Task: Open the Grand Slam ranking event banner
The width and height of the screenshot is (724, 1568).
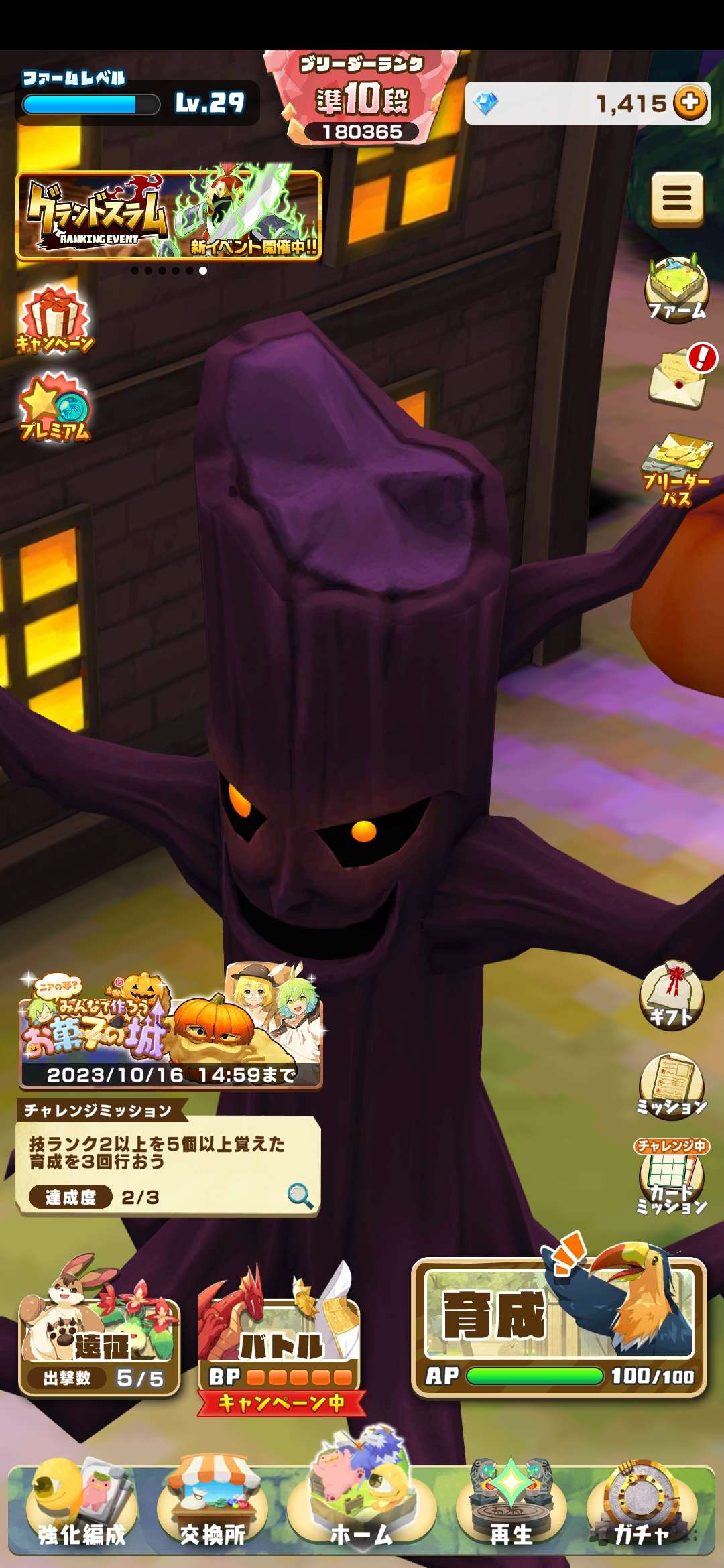Action: click(x=168, y=216)
